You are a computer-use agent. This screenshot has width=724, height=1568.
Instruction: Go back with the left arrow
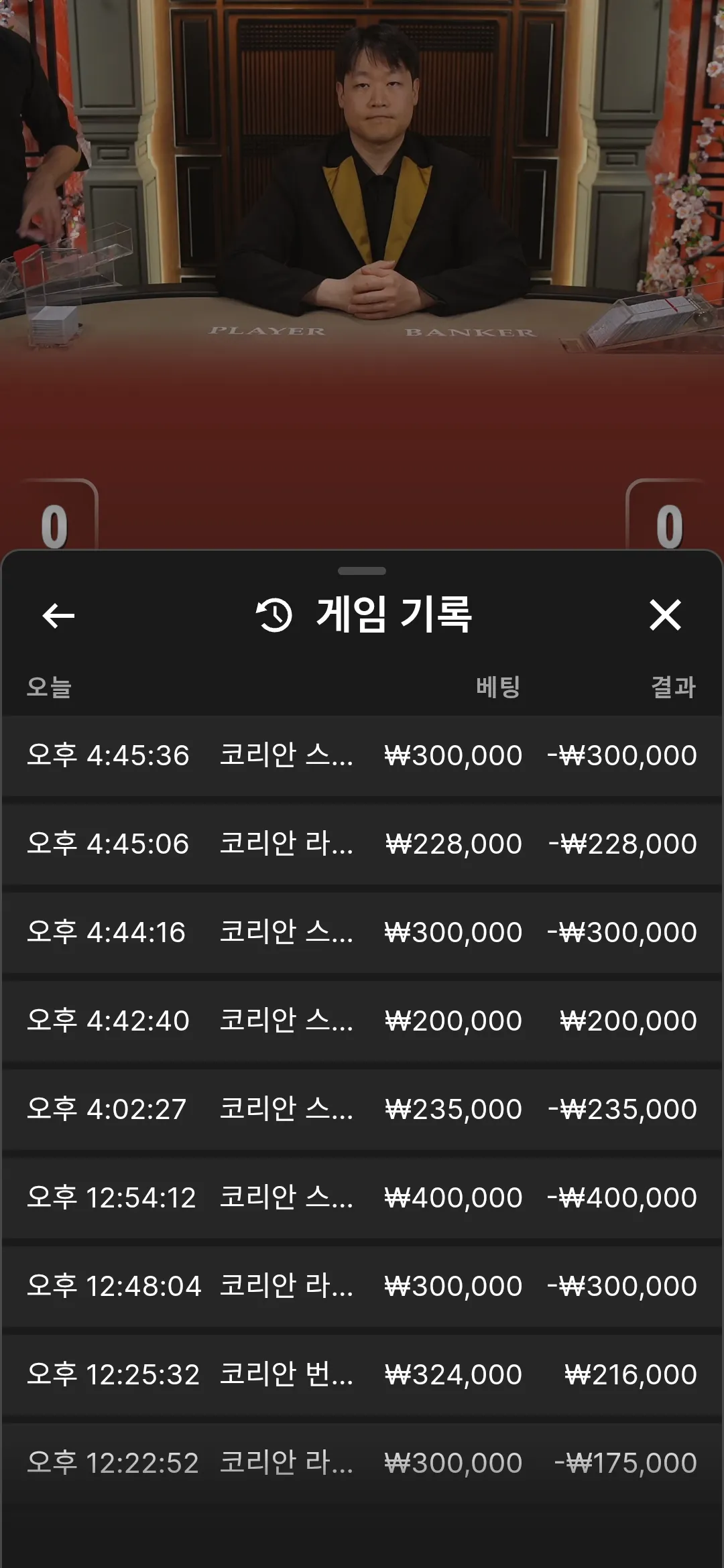(58, 615)
